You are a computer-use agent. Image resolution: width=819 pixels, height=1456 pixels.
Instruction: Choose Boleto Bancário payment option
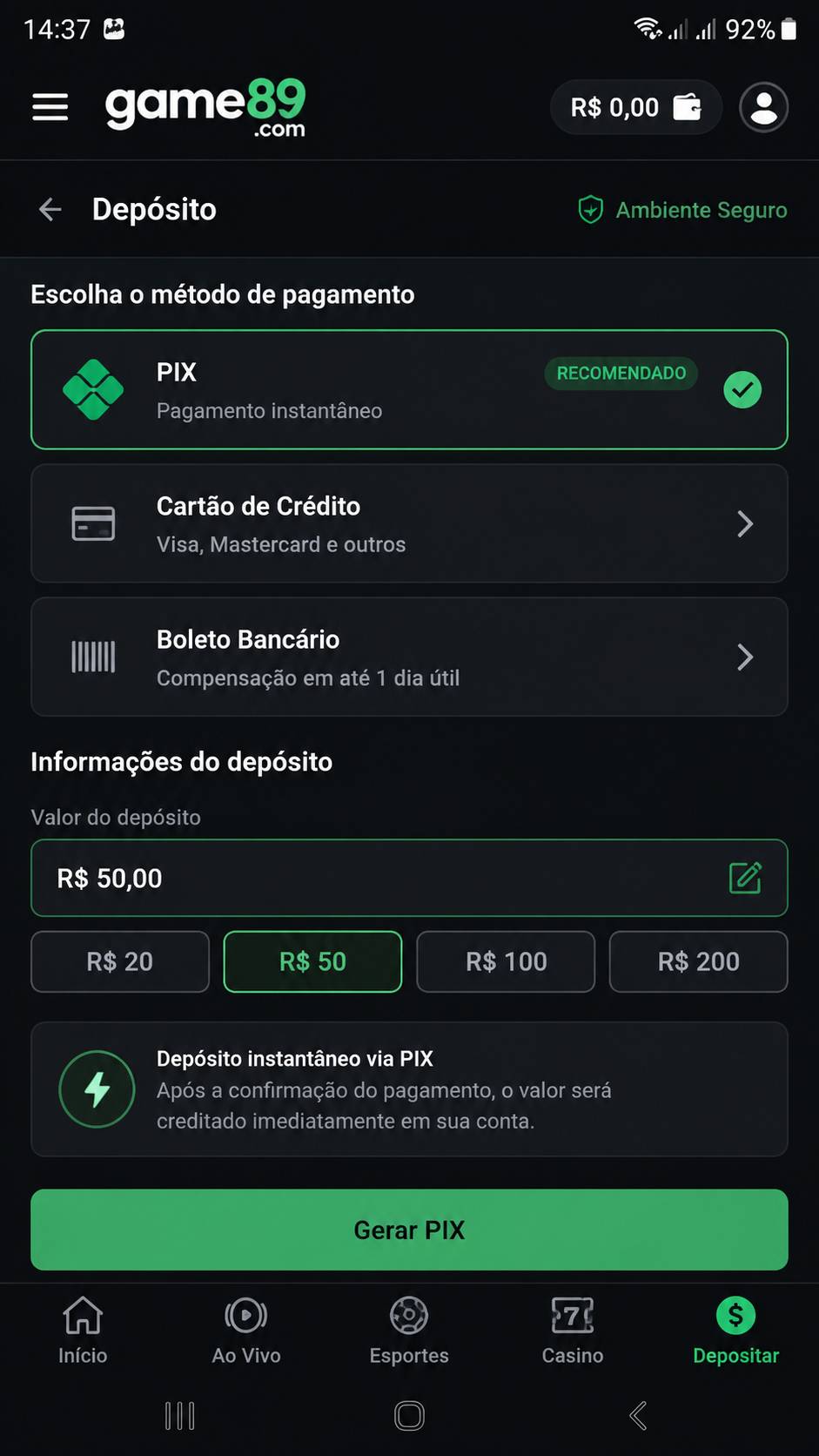tap(409, 657)
